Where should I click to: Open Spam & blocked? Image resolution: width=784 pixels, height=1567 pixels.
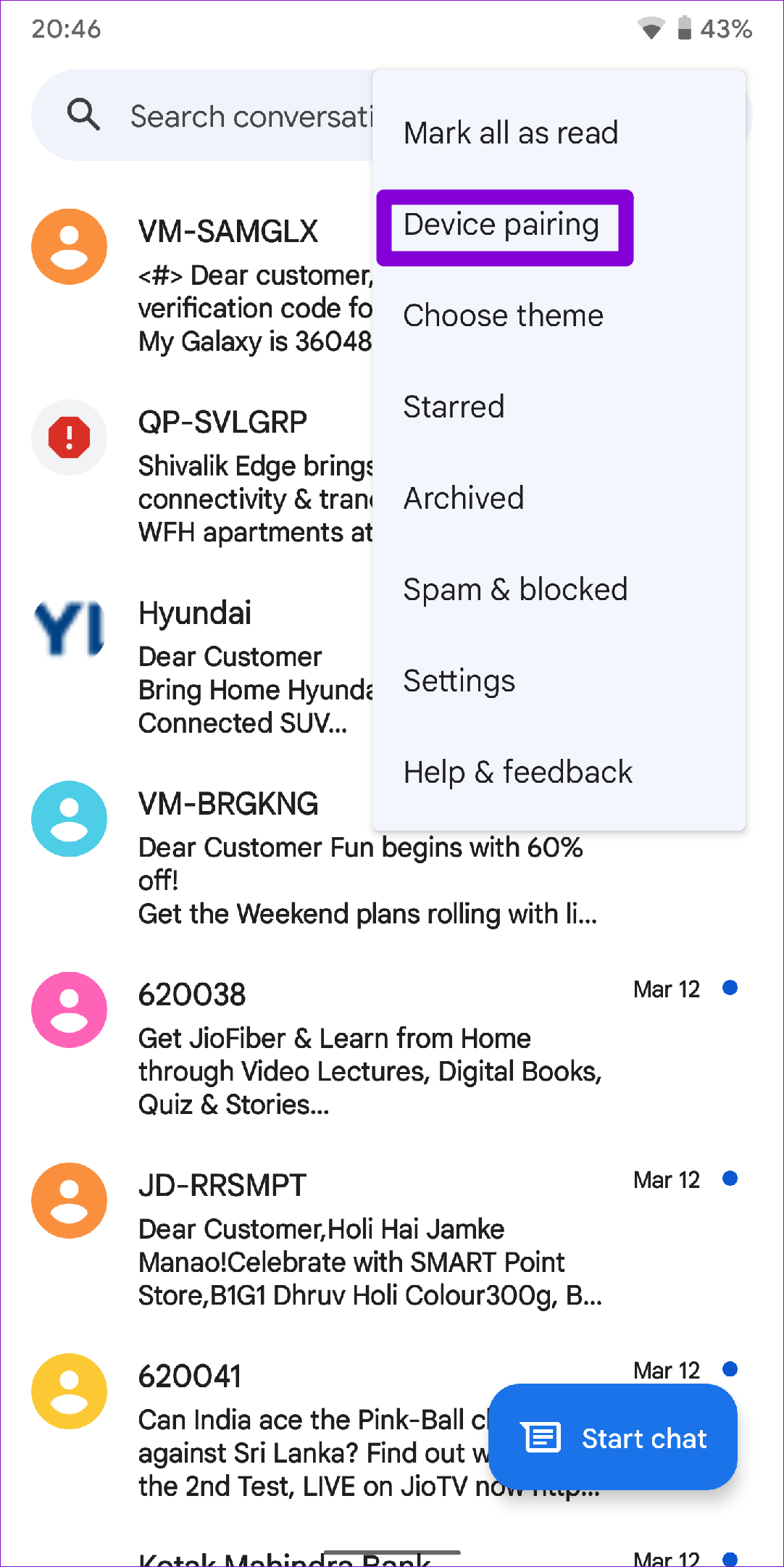[515, 590]
